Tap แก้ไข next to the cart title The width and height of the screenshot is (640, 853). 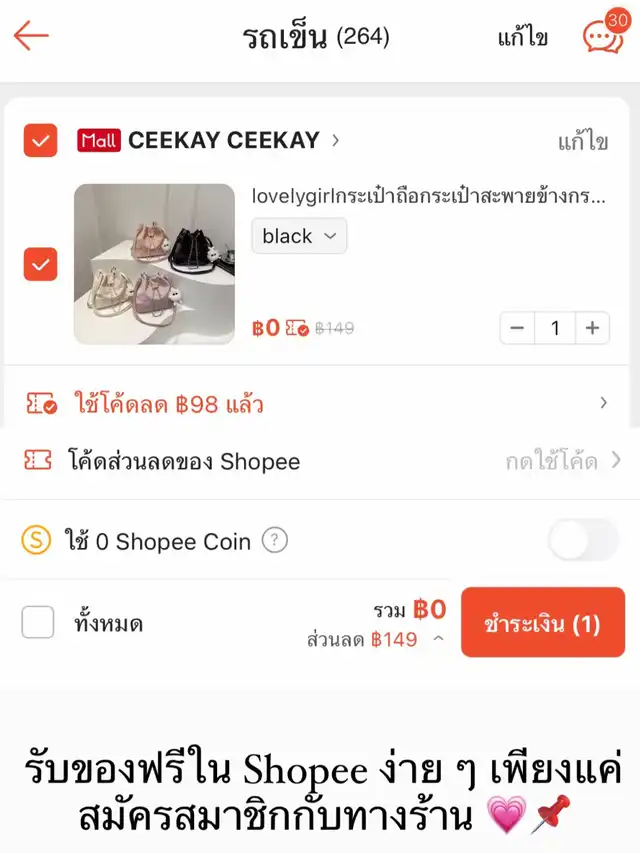(x=522, y=38)
